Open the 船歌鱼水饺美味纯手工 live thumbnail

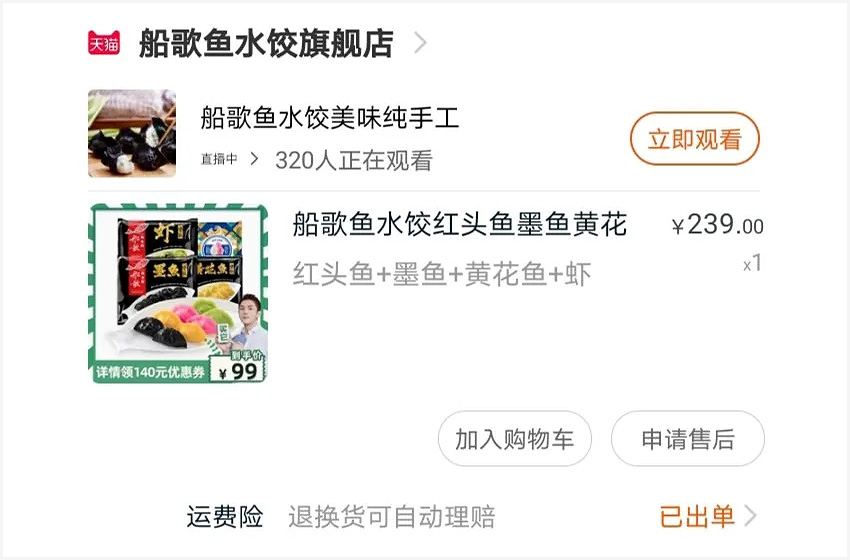[x=132, y=134]
